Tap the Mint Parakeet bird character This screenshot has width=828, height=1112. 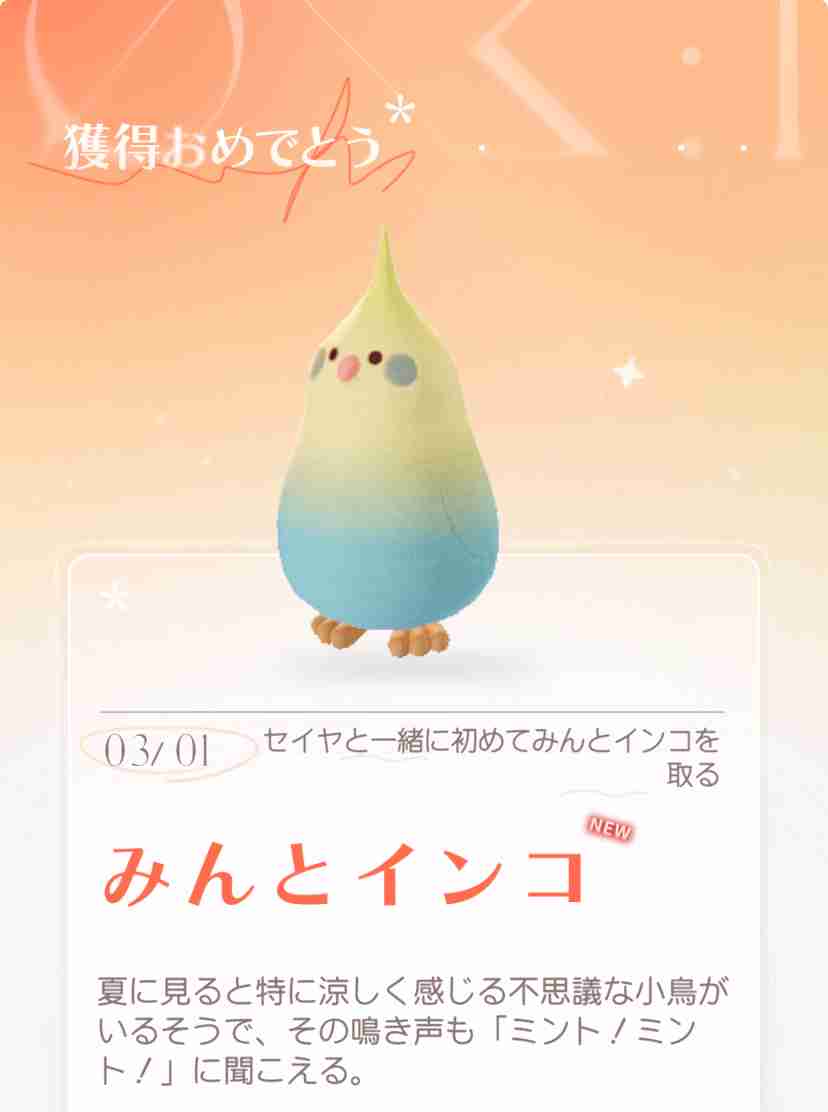(x=390, y=450)
